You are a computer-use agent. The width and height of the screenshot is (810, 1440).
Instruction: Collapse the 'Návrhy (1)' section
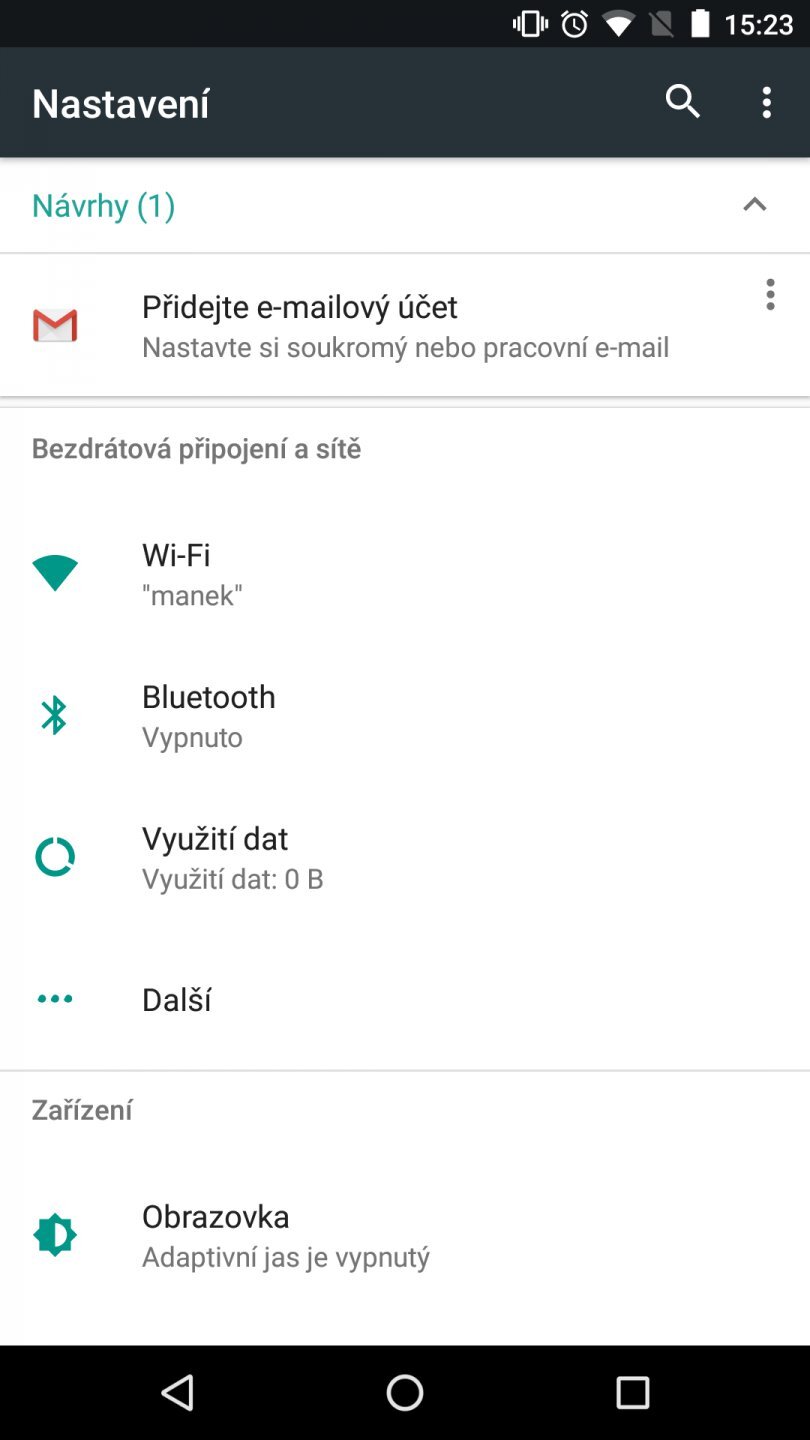point(754,205)
